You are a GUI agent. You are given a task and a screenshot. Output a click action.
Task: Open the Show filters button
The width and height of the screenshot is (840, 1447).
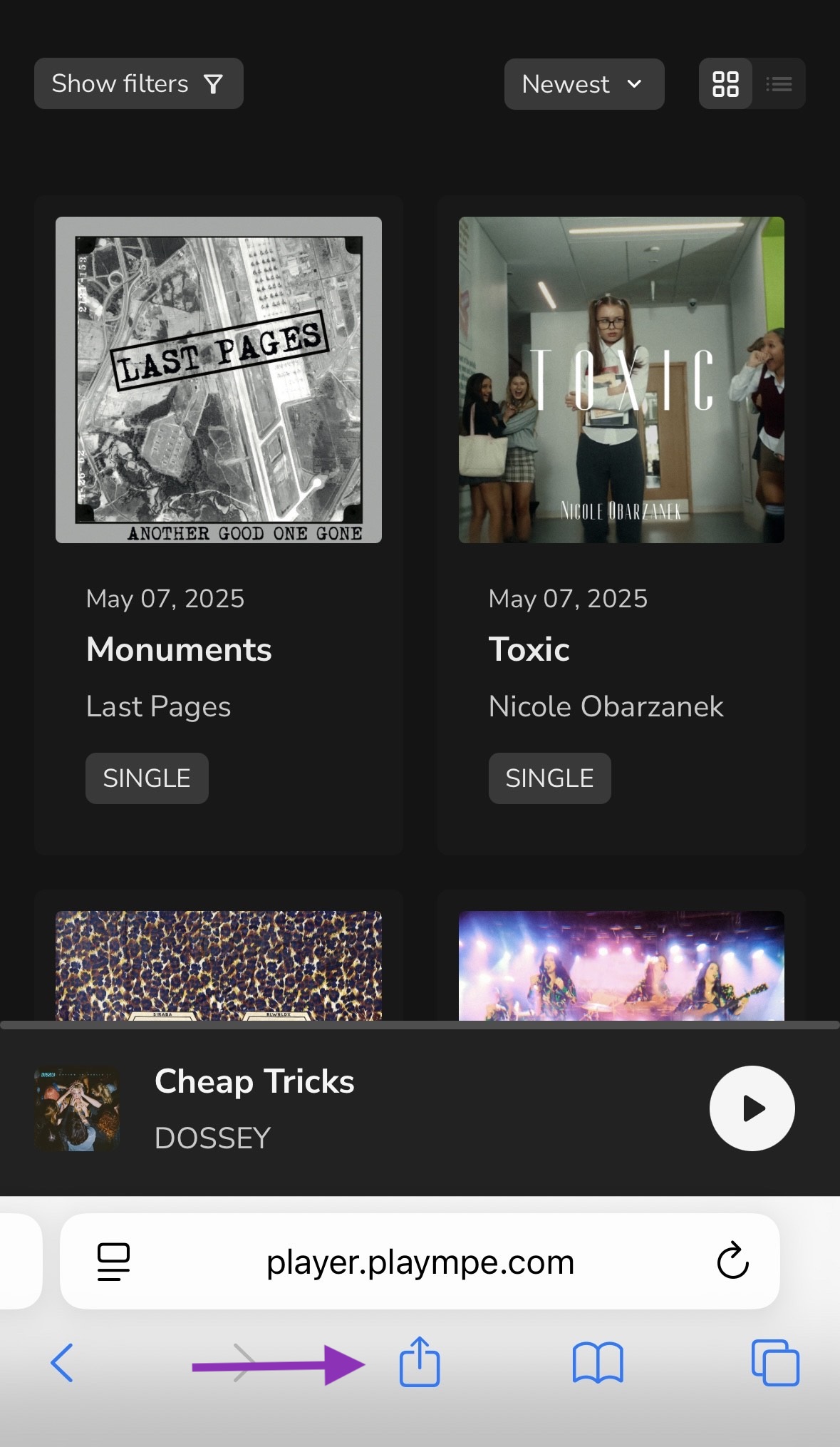(138, 83)
